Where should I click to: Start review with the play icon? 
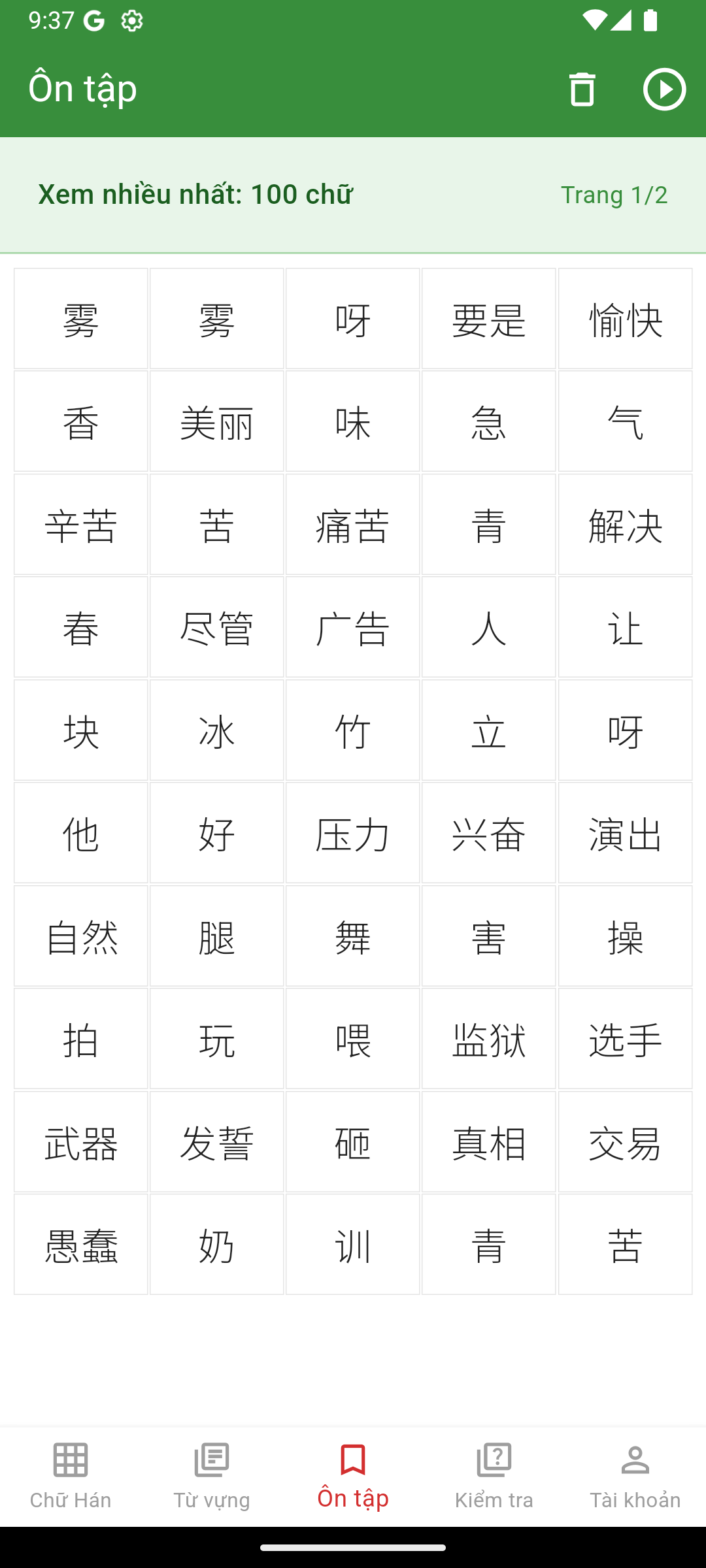[664, 89]
